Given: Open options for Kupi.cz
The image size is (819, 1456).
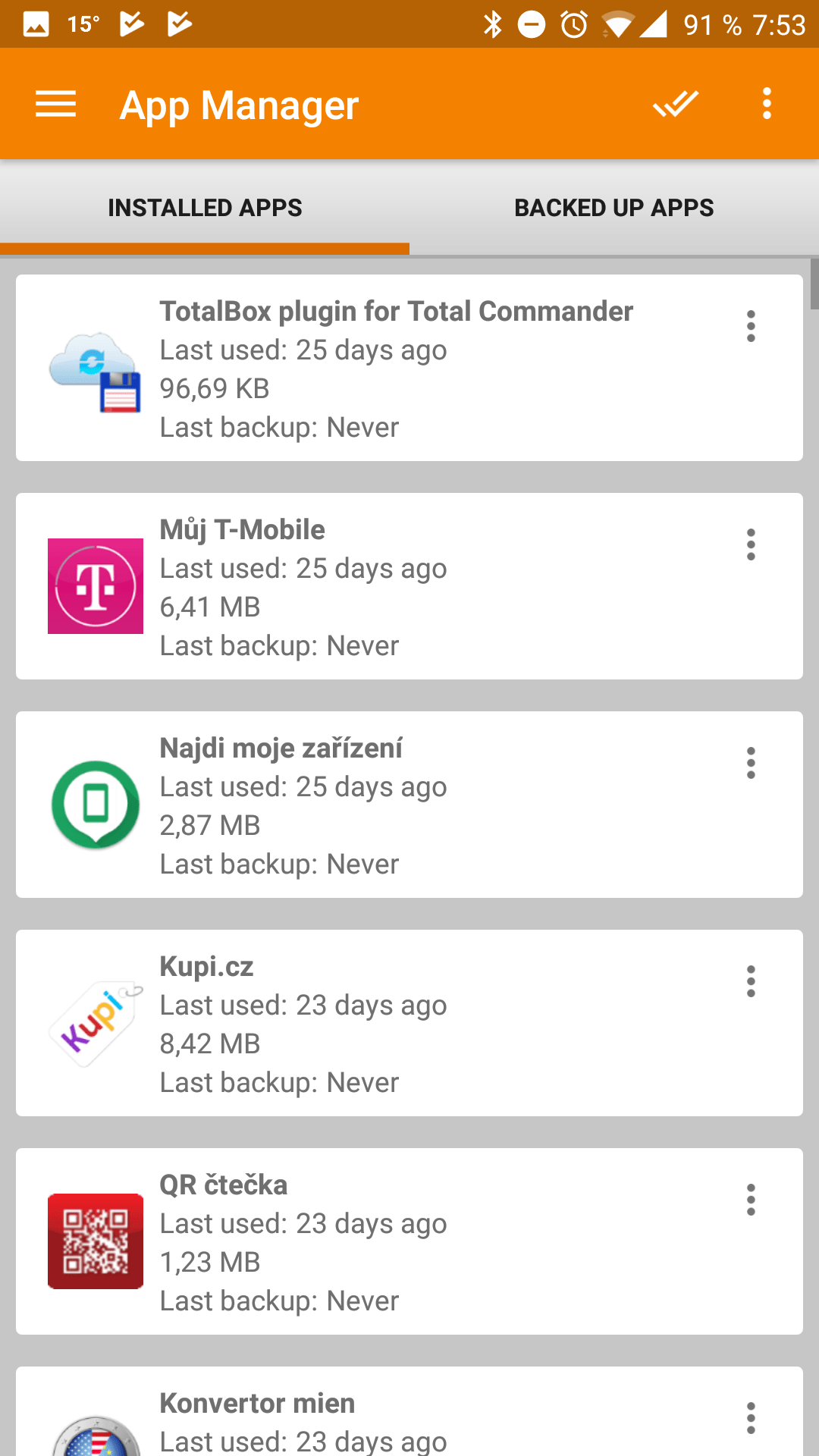Looking at the screenshot, I should click(751, 981).
